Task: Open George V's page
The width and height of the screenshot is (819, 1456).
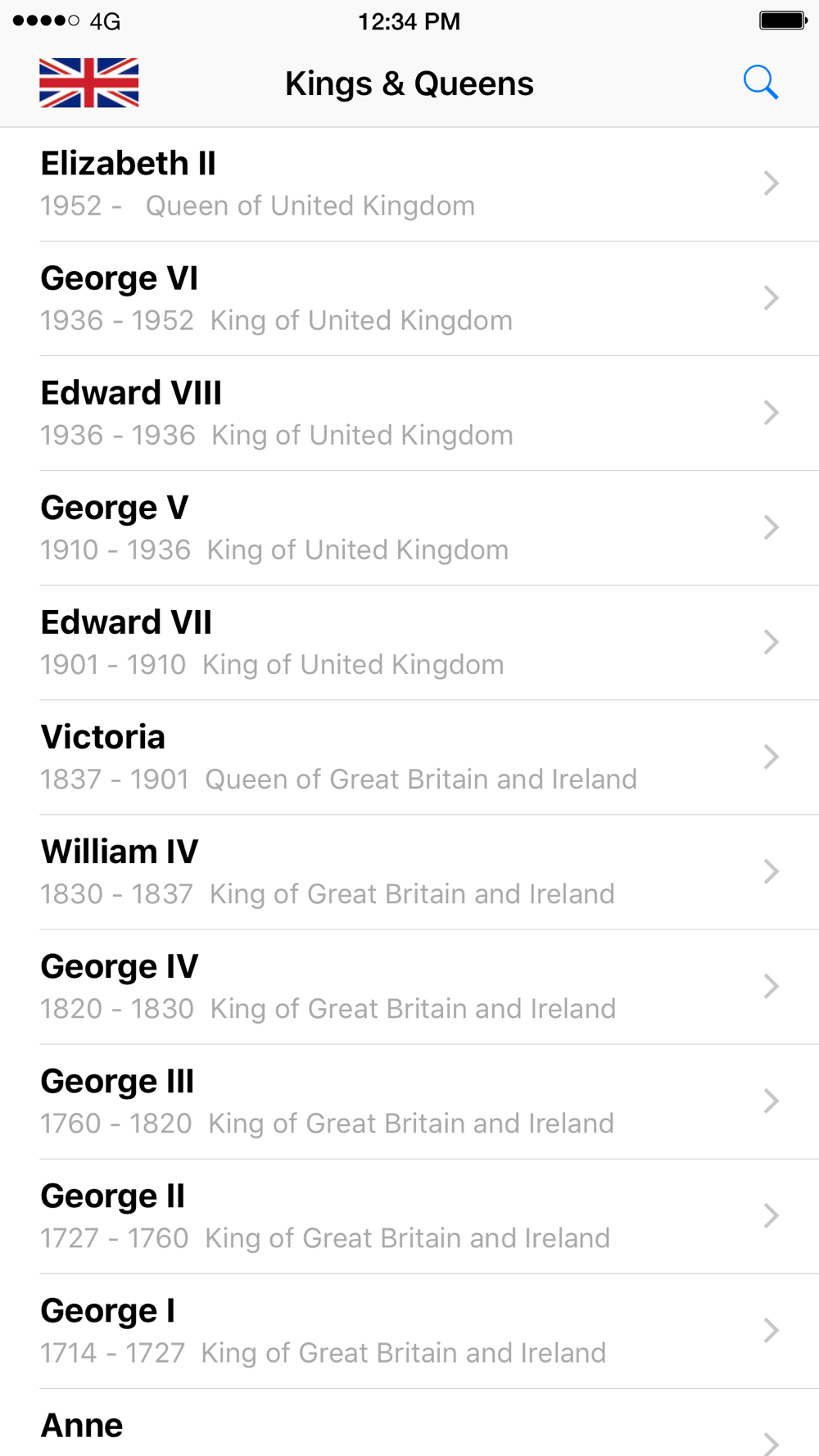Action: tap(409, 528)
